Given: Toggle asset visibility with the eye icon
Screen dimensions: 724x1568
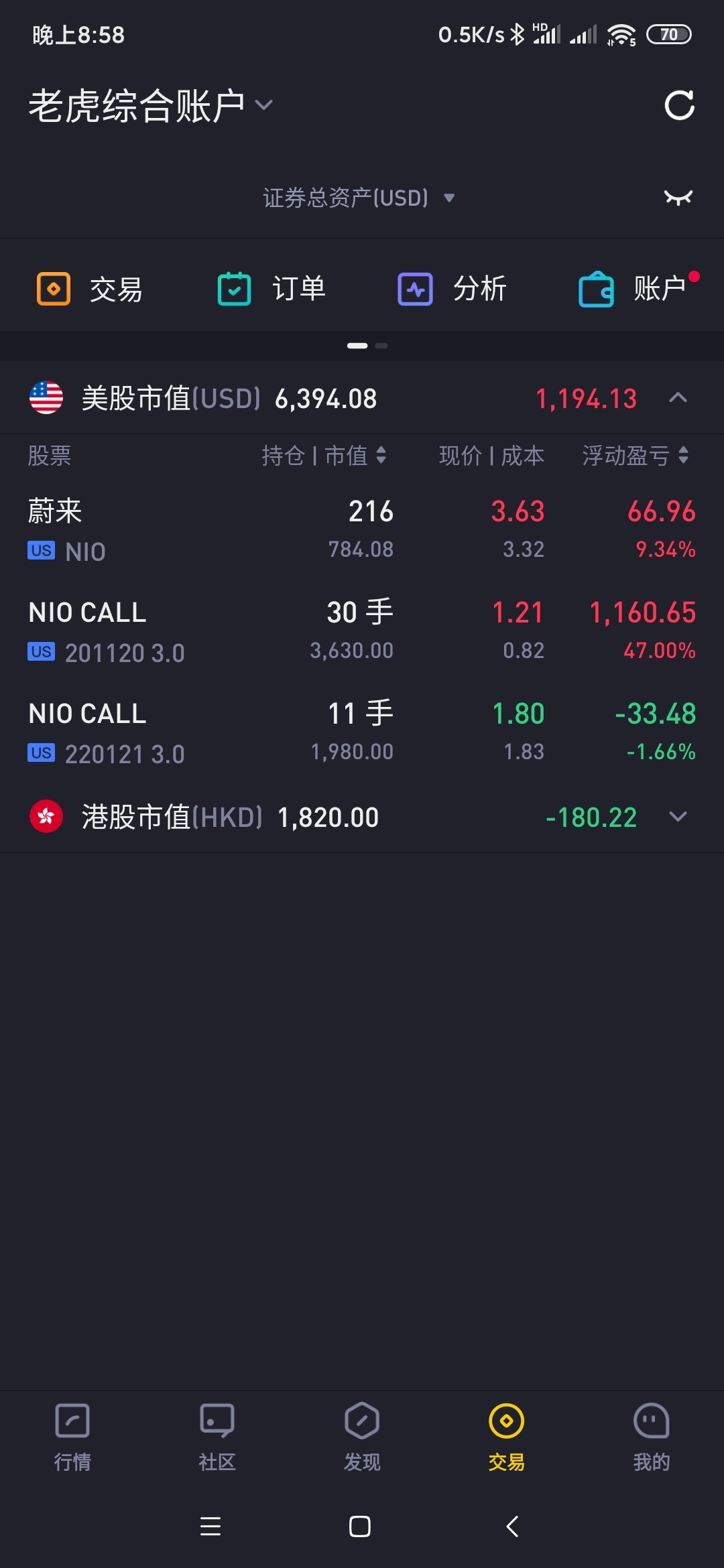Looking at the screenshot, I should click(678, 197).
